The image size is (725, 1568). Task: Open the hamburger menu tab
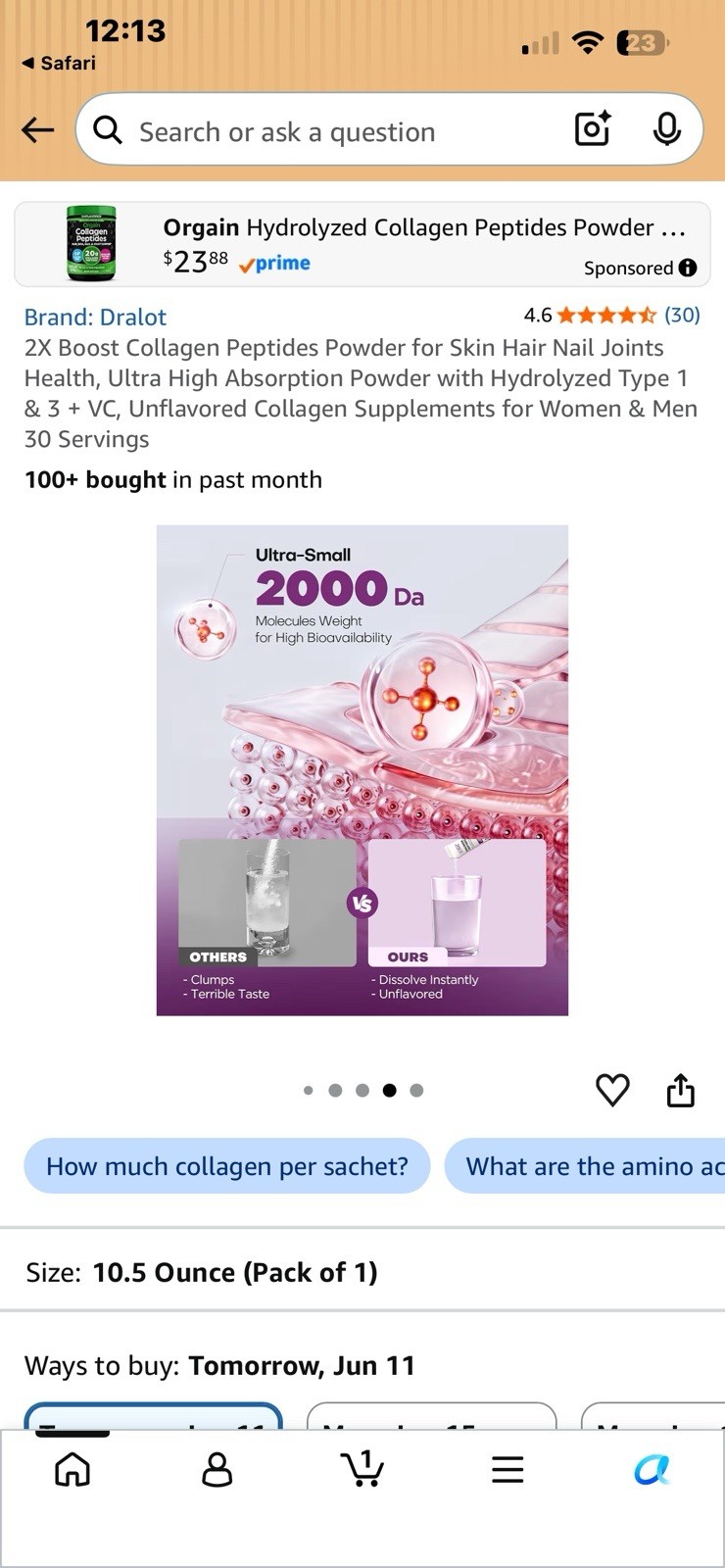click(x=507, y=1469)
